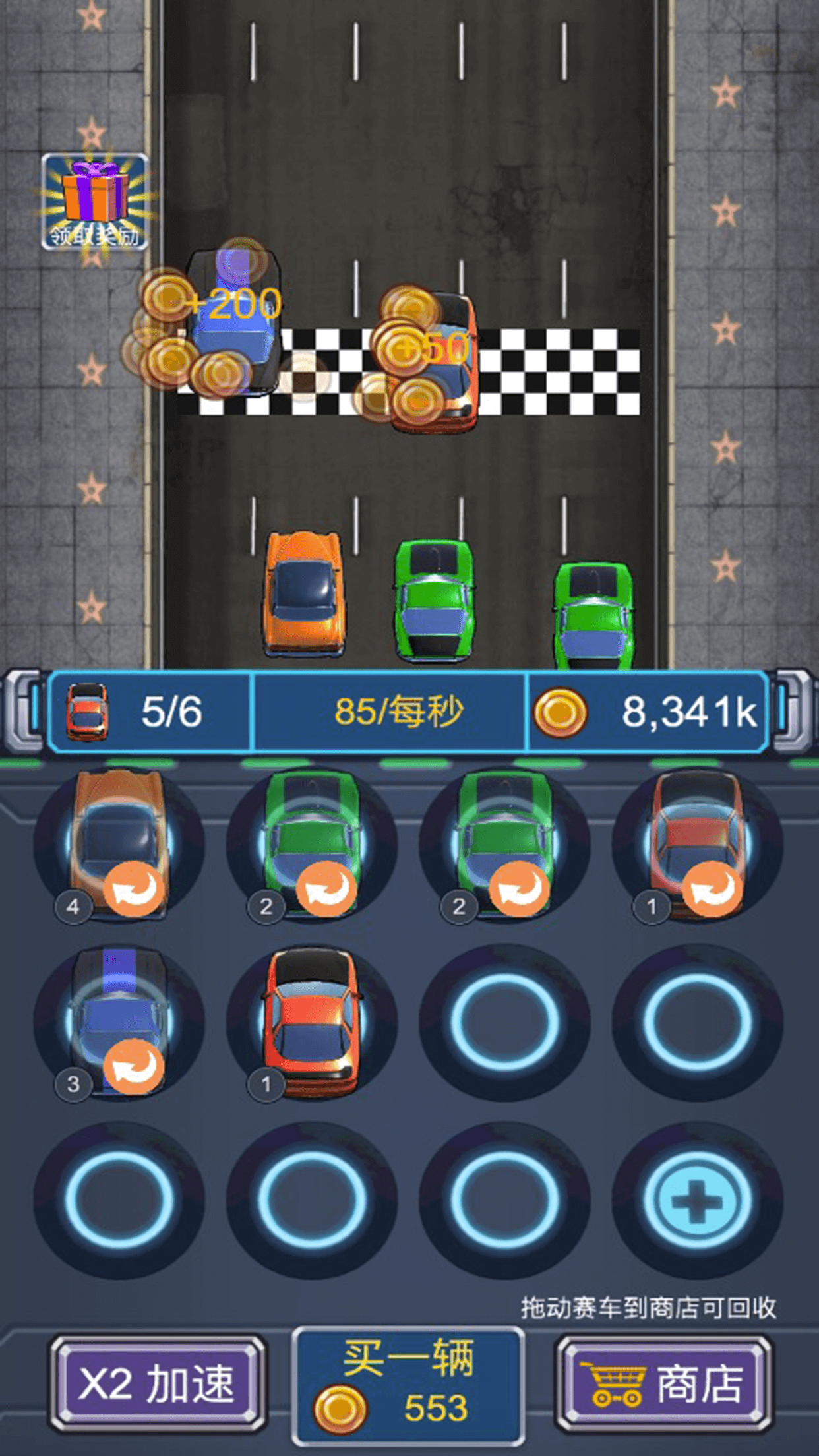
Task: Recall the level 3 blue car
Action: click(x=135, y=1066)
